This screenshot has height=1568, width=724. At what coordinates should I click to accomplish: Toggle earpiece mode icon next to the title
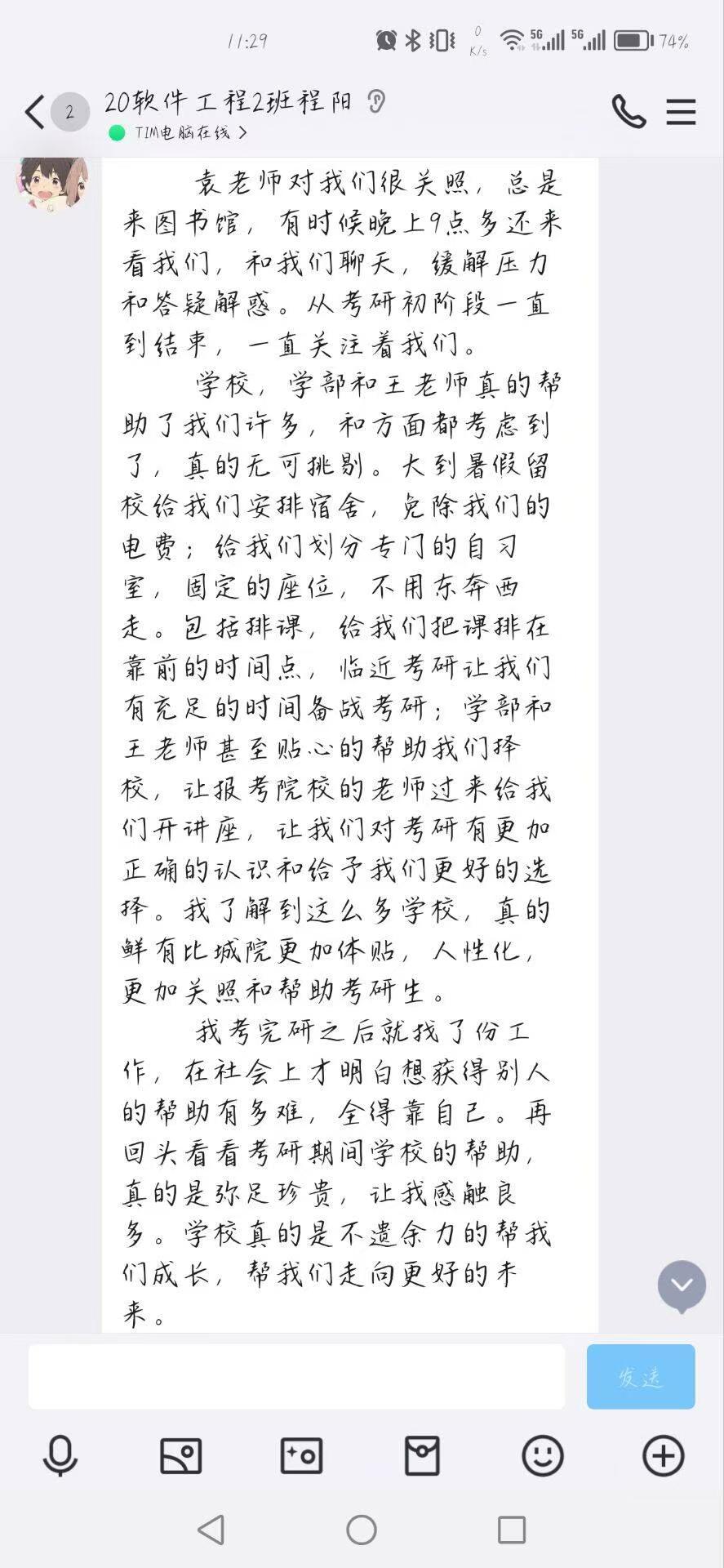click(375, 101)
